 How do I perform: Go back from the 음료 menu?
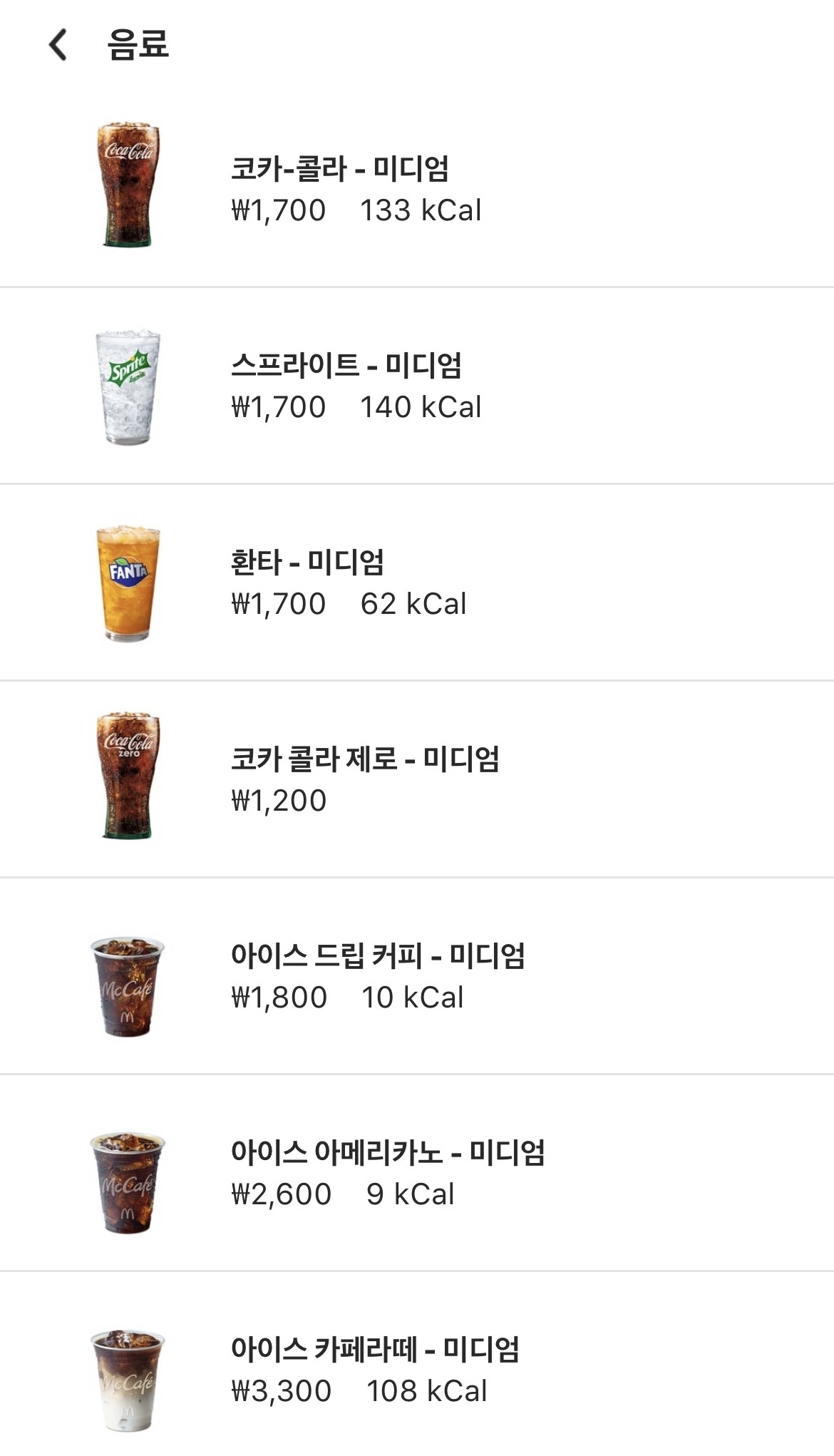pyautogui.click(x=58, y=44)
